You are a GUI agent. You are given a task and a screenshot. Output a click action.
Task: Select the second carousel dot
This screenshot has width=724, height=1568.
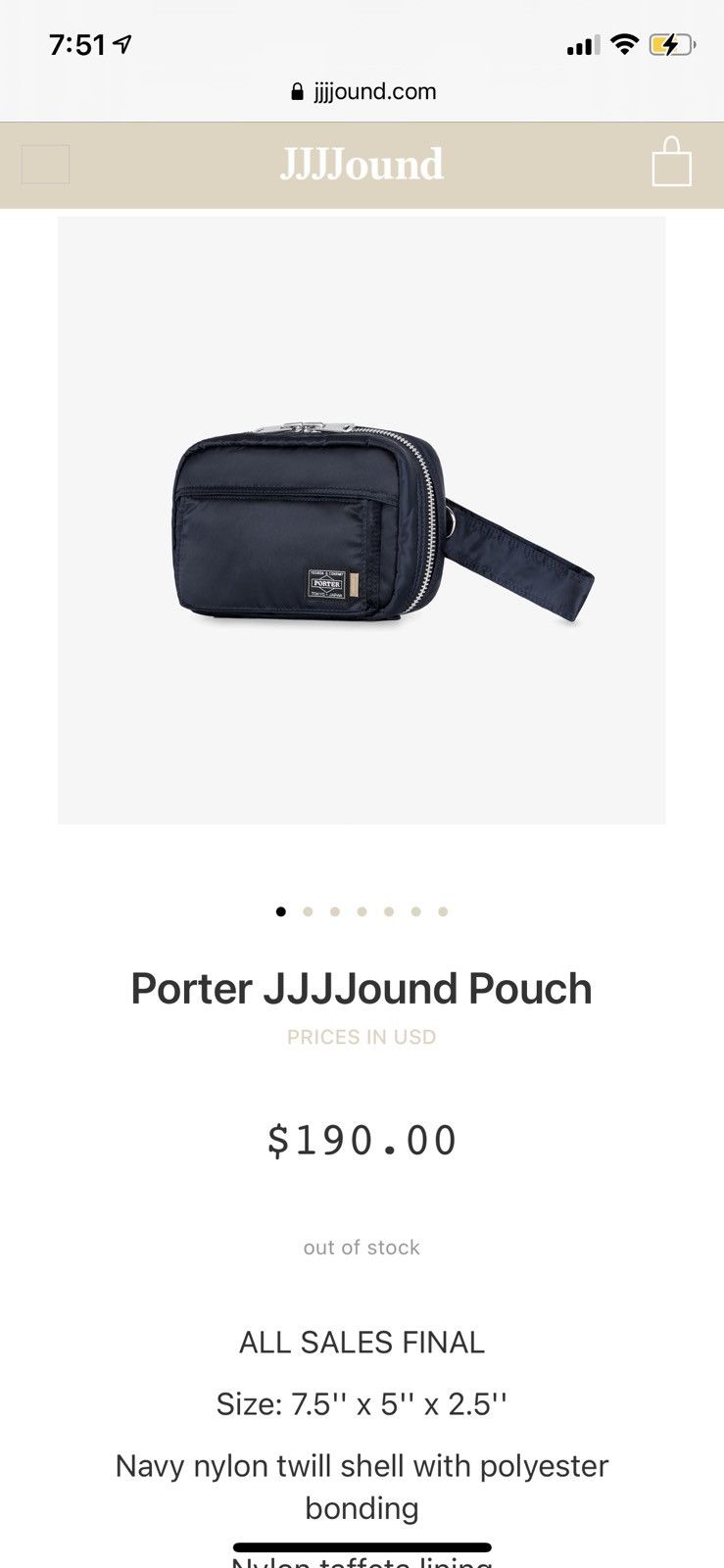pos(308,911)
